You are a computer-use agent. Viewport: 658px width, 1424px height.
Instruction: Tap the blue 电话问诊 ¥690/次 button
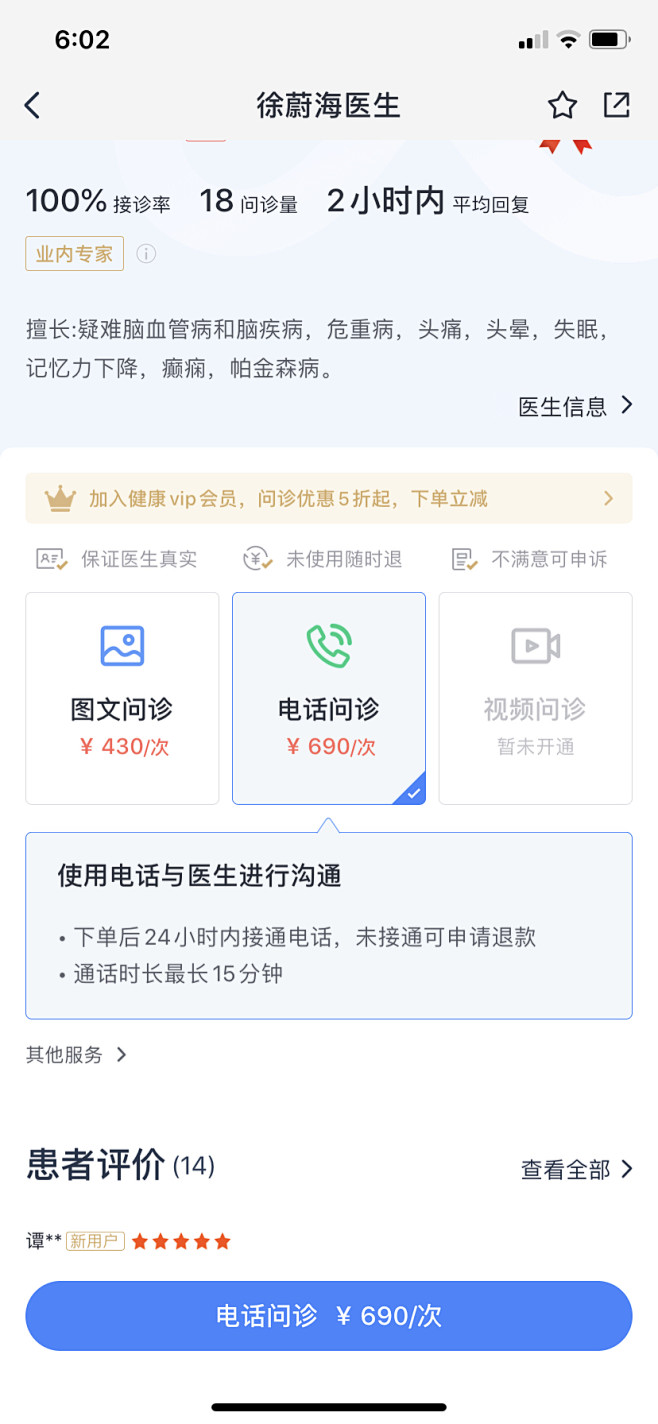[328, 1316]
